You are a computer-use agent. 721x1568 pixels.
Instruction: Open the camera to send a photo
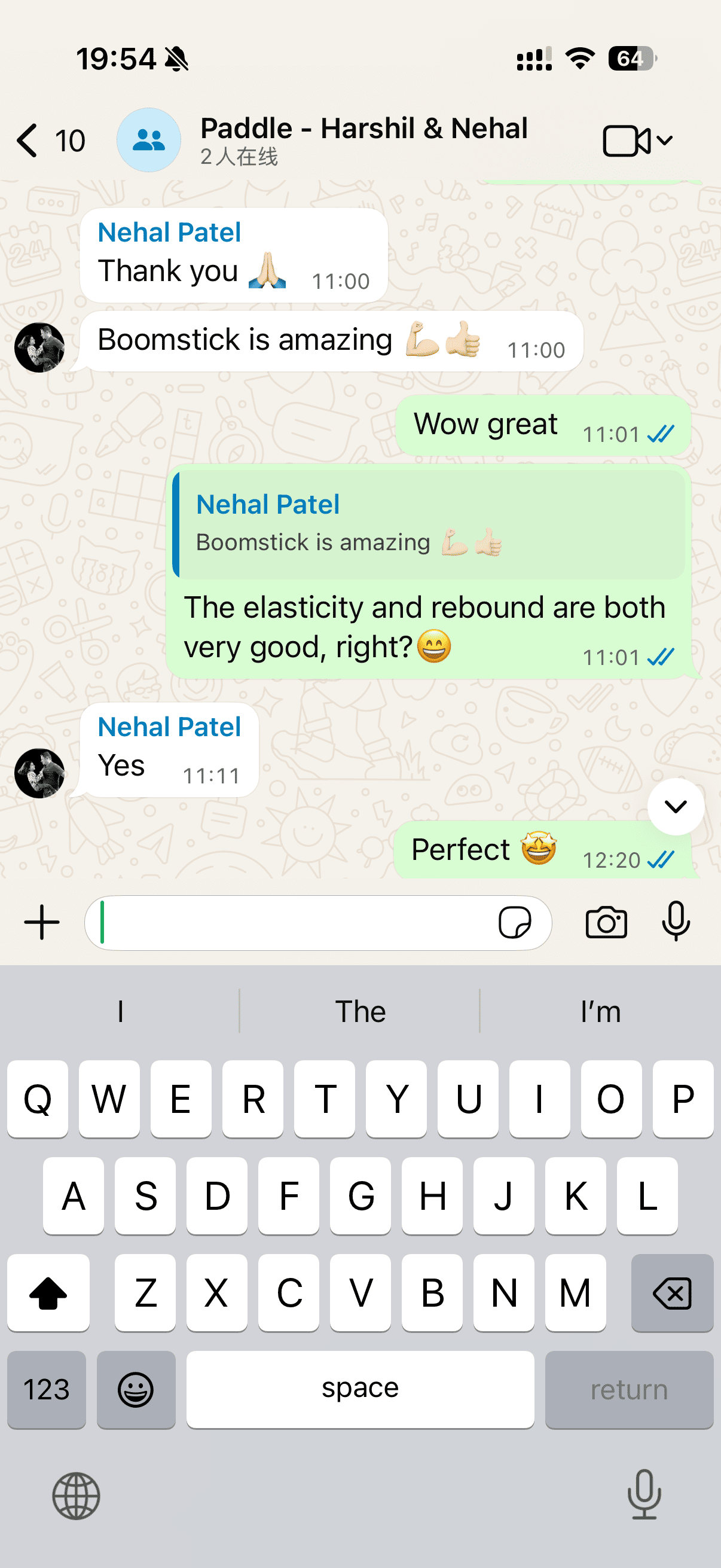point(606,922)
